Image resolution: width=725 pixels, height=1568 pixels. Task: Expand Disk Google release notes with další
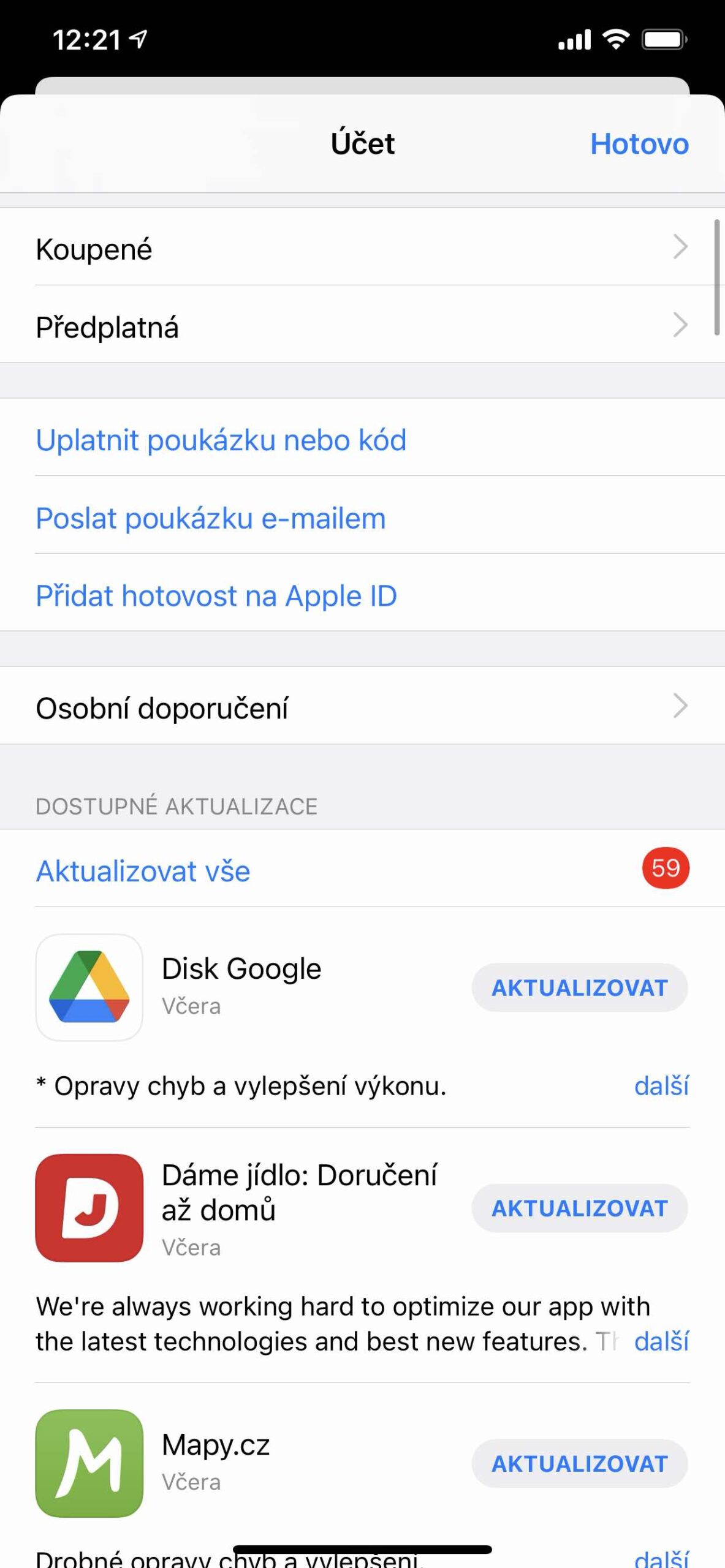[x=661, y=1086]
